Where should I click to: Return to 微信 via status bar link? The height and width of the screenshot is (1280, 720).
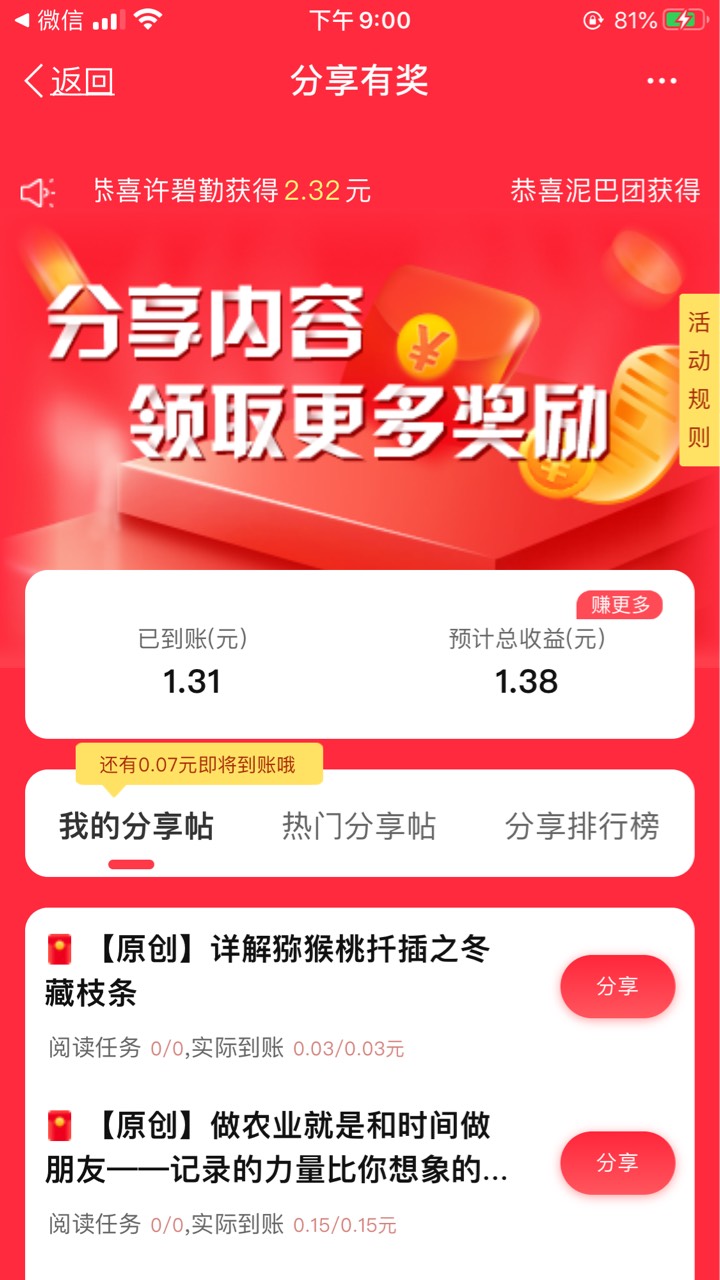(x=48, y=20)
